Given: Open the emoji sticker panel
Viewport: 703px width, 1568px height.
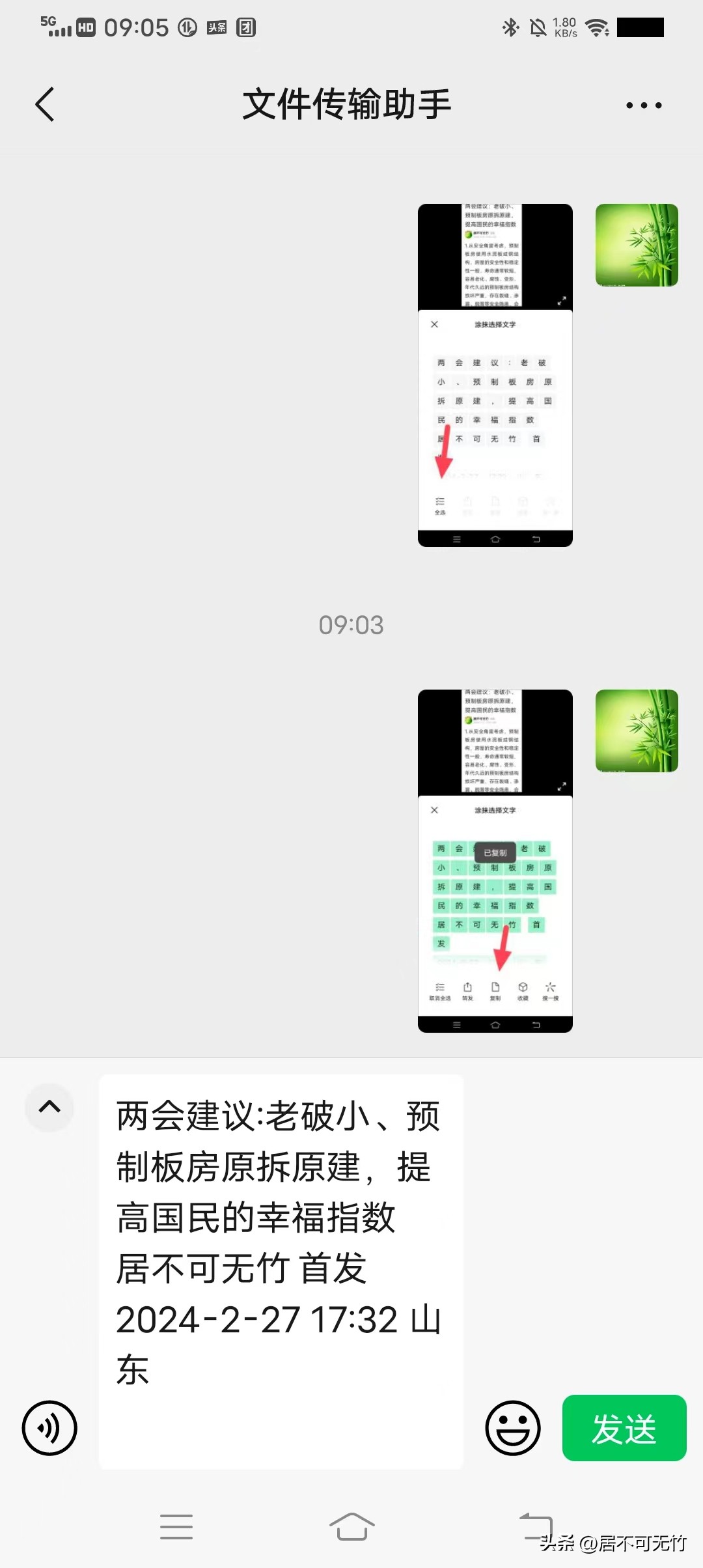Looking at the screenshot, I should tap(512, 1428).
